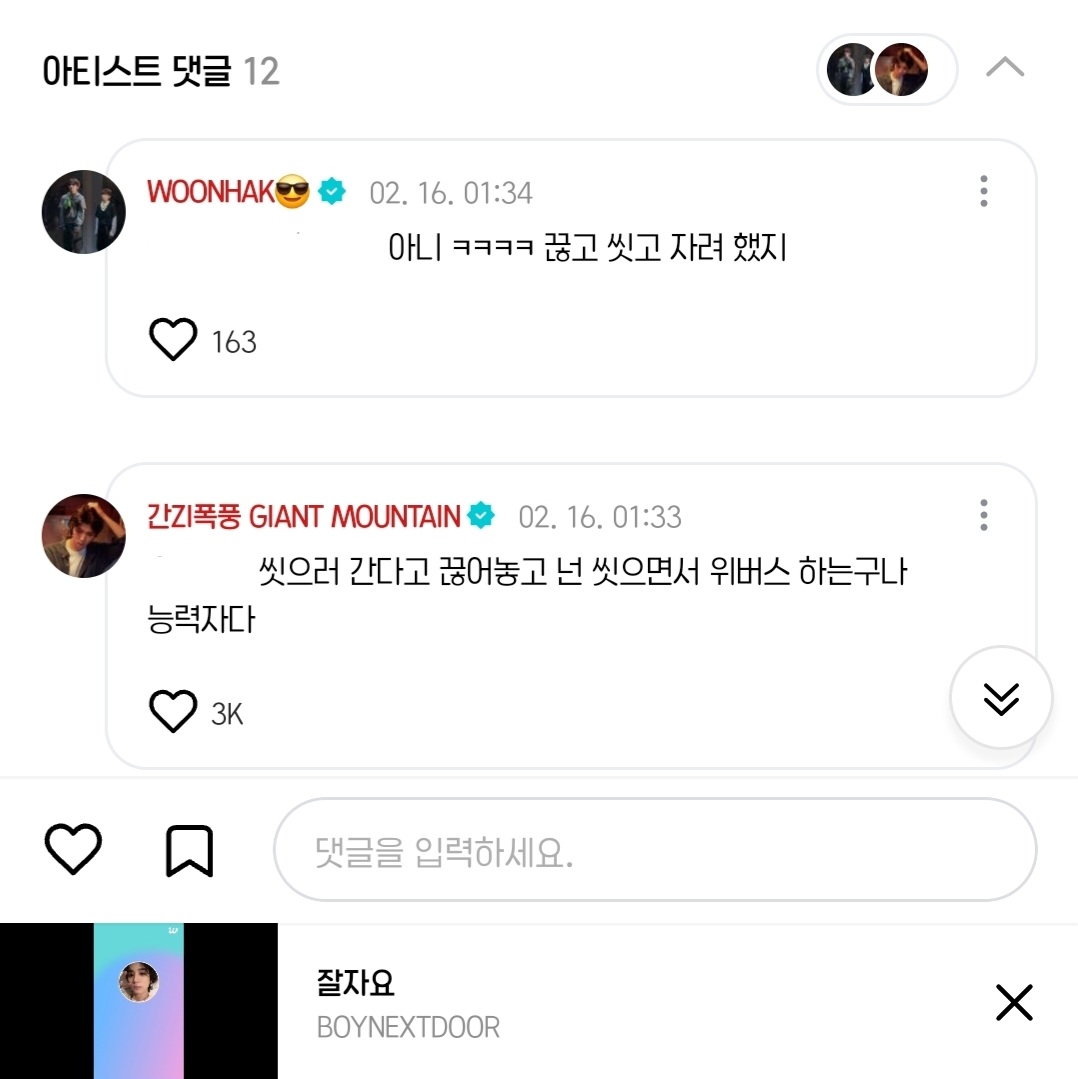Open WOONHAK's profile picture
Screen dimensions: 1078x1079
[x=83, y=212]
